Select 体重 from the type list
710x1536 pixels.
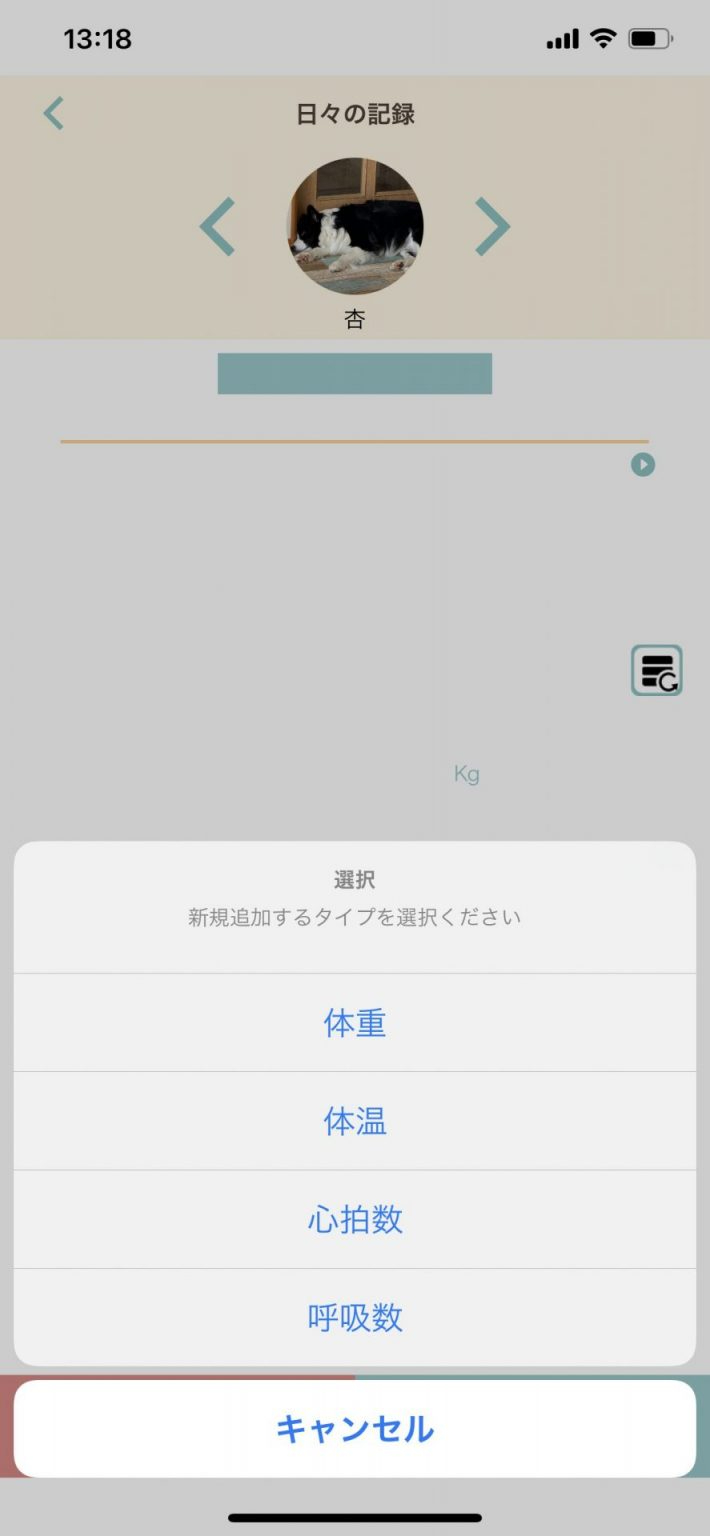pyautogui.click(x=355, y=1023)
